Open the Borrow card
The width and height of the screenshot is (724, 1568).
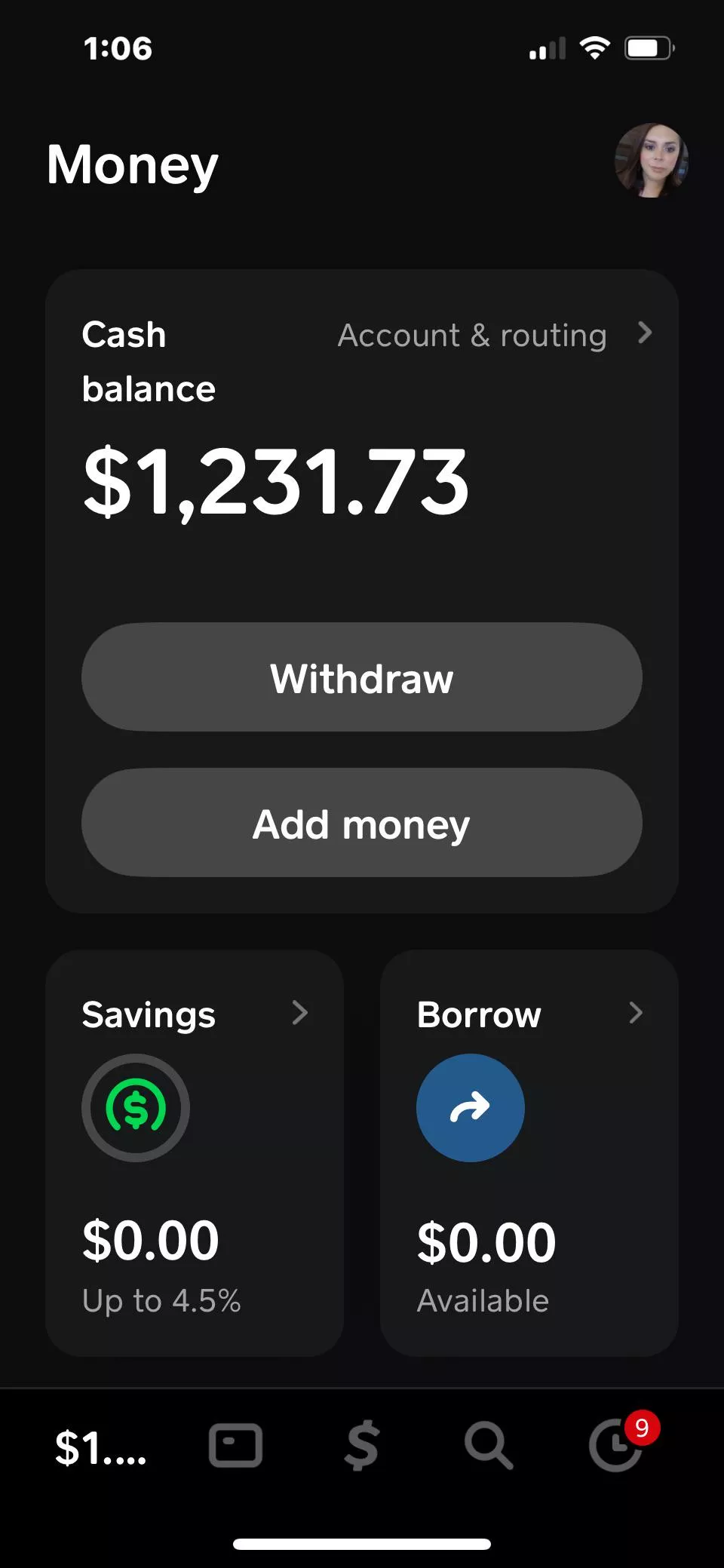click(x=529, y=1152)
